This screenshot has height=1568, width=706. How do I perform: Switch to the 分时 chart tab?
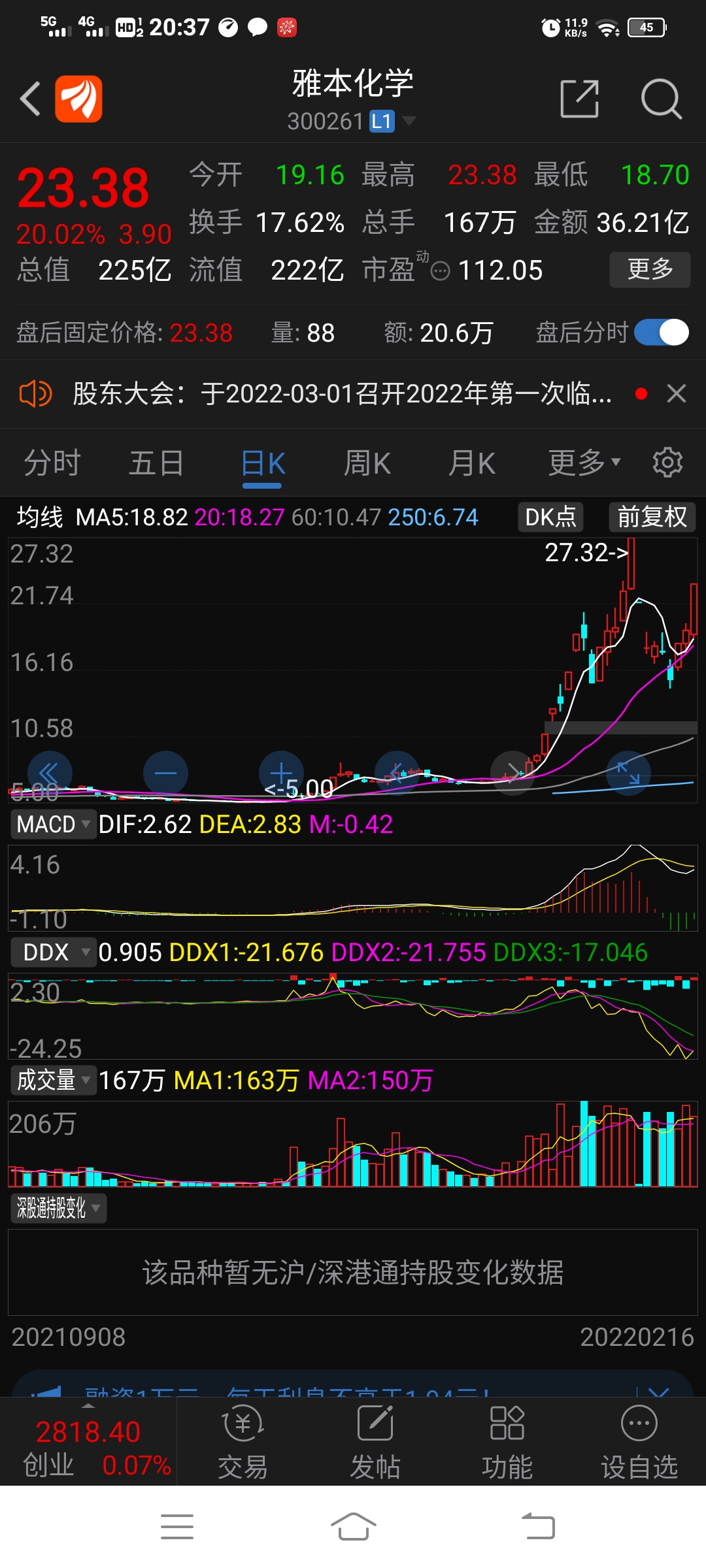tap(52, 463)
